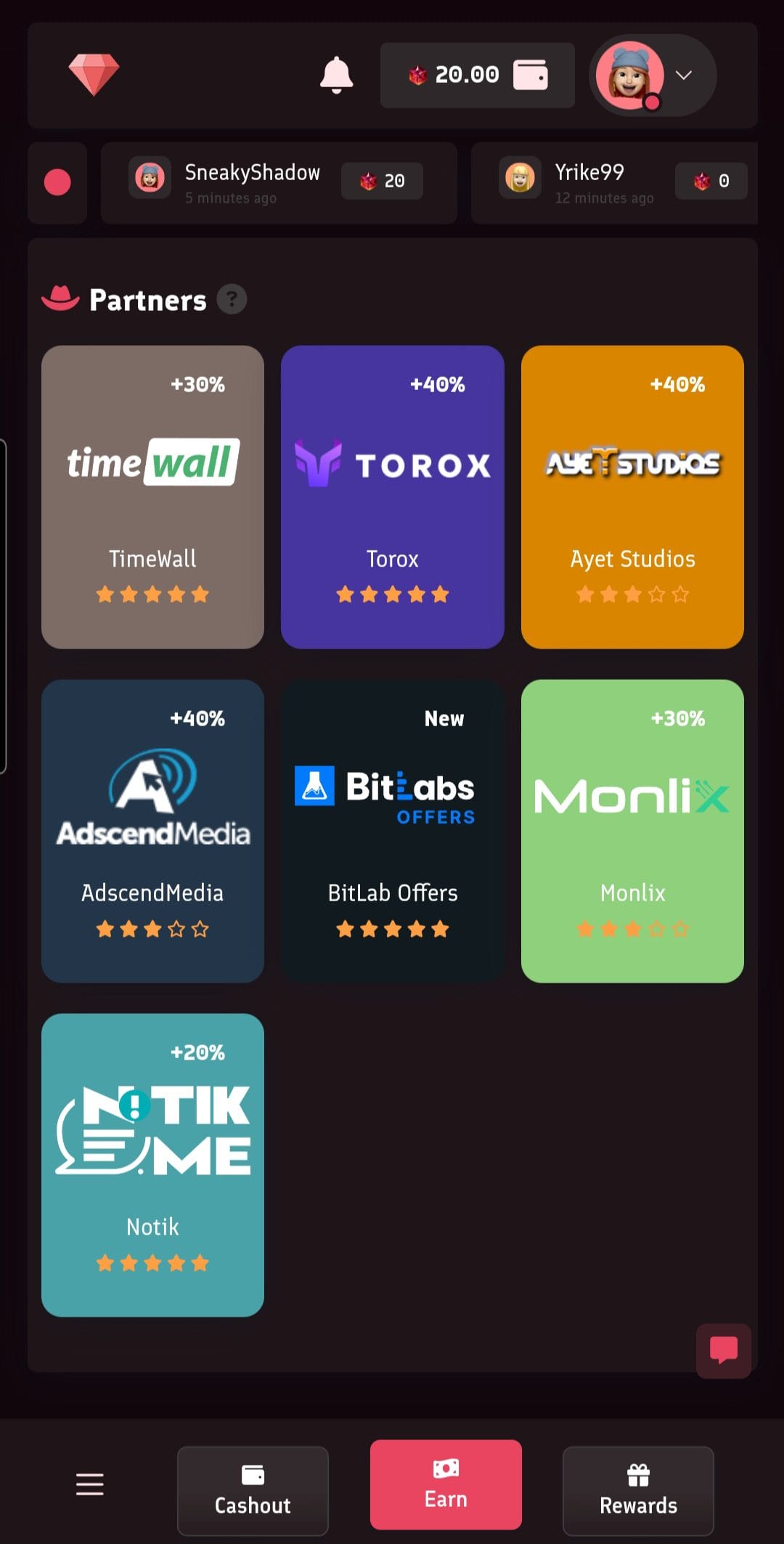784x1544 pixels.
Task: Open the wallet balance showing 20.00
Action: point(477,75)
